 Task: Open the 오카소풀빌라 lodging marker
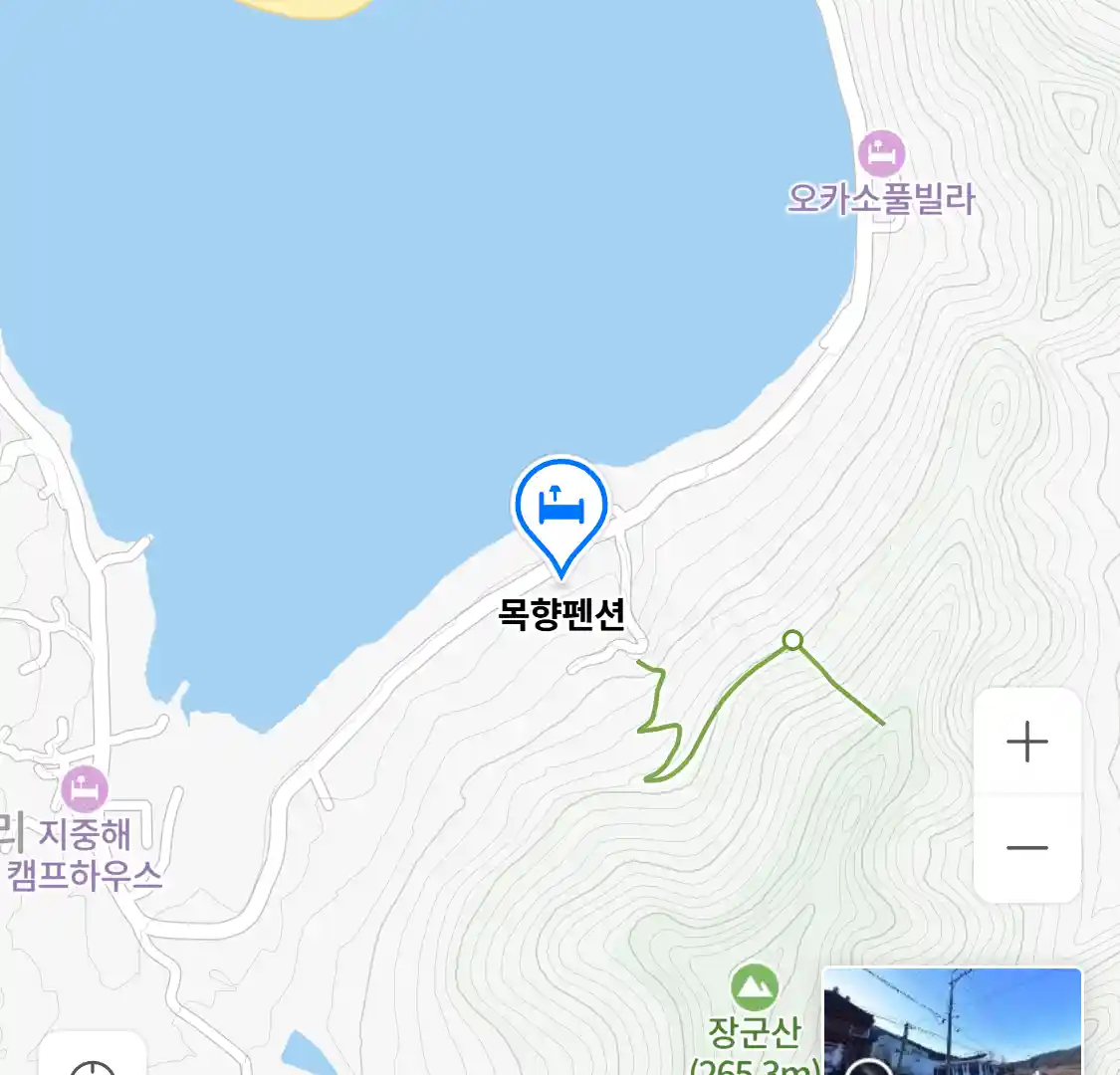(x=881, y=154)
